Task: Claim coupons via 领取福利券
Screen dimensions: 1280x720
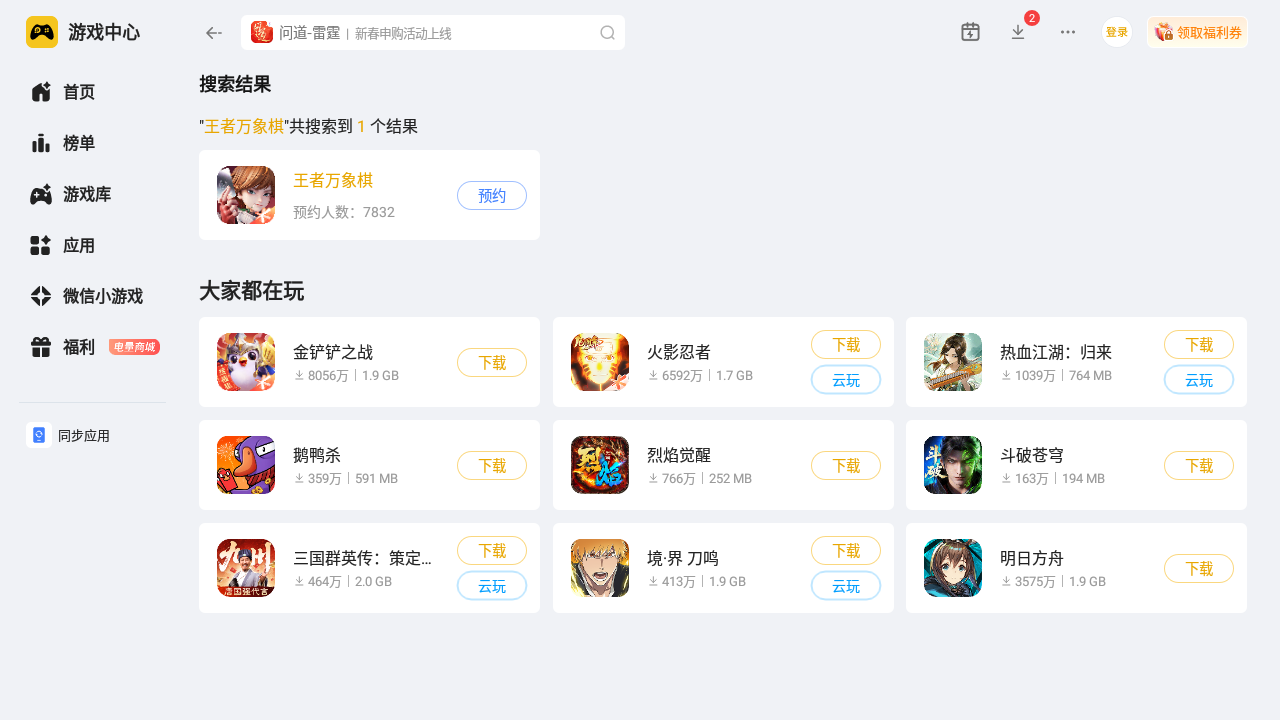Action: (1198, 32)
